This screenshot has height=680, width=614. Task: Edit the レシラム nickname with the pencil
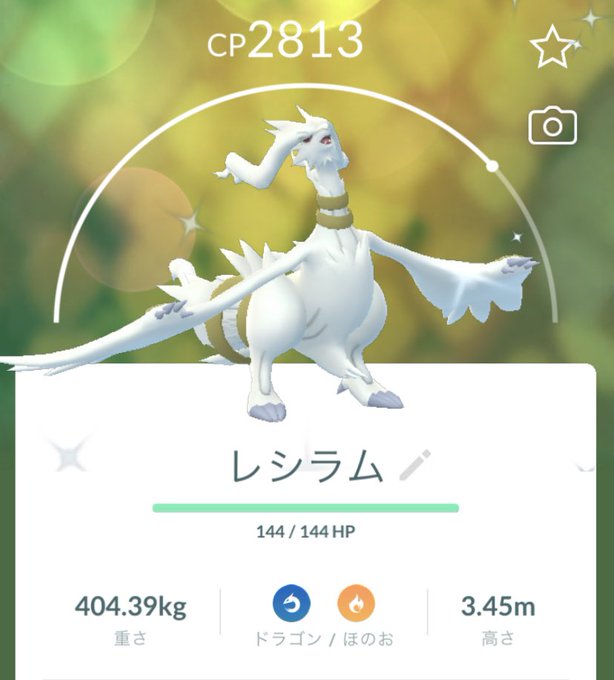coord(414,465)
